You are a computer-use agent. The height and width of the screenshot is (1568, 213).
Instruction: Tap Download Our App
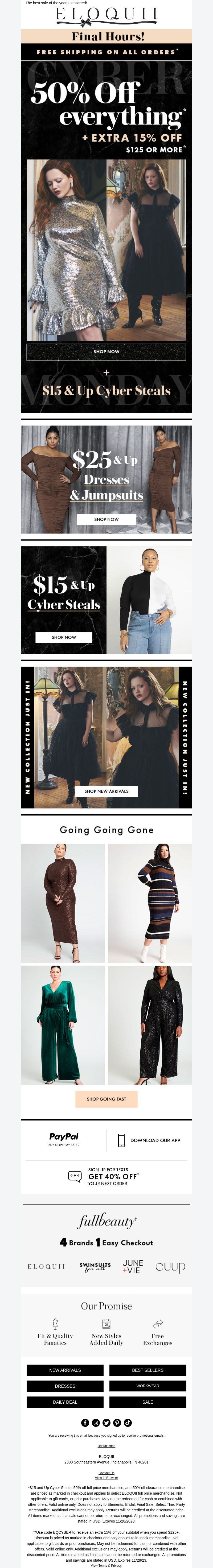[148, 1140]
